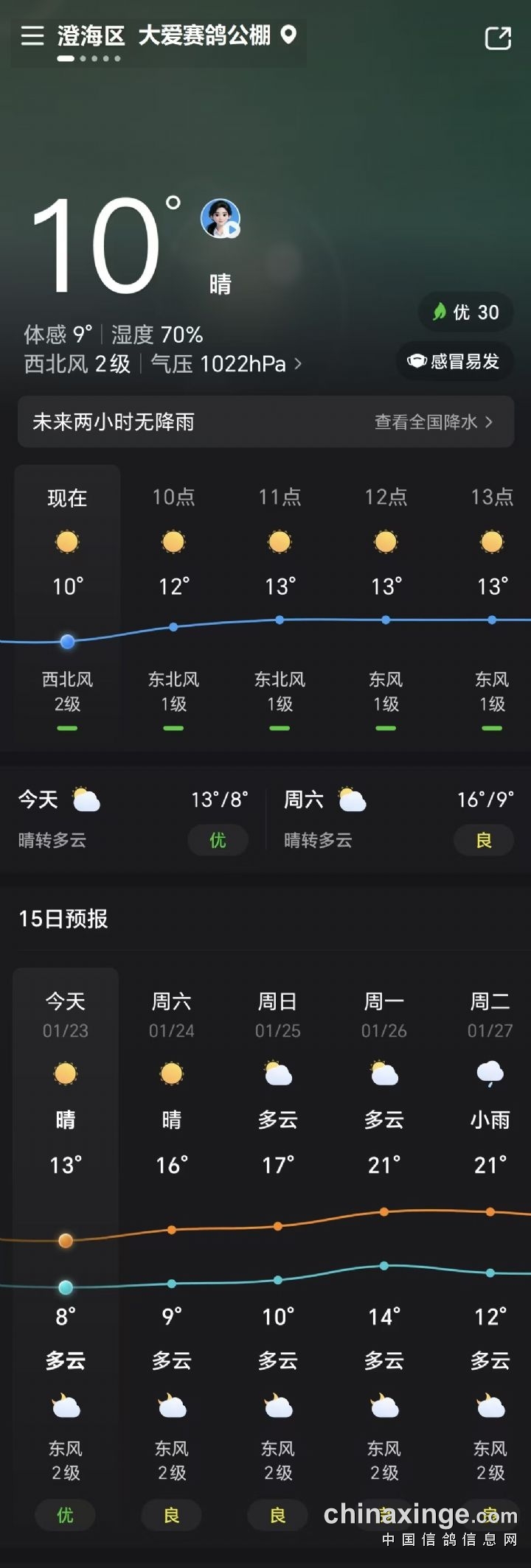Share the weather page
The height and width of the screenshot is (1568, 531).
498,38
